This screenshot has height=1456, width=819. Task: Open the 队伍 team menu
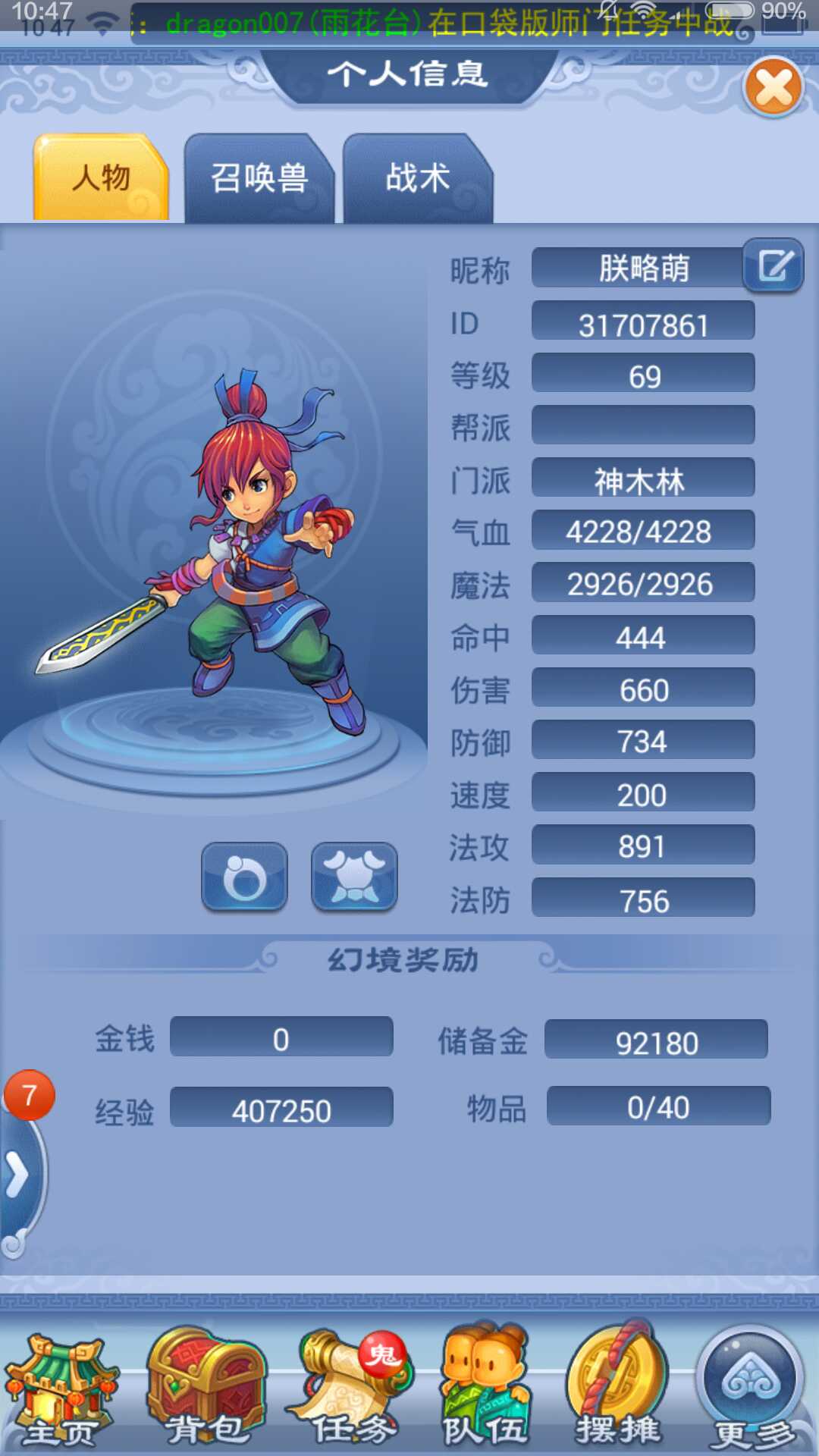pyautogui.click(x=485, y=1388)
